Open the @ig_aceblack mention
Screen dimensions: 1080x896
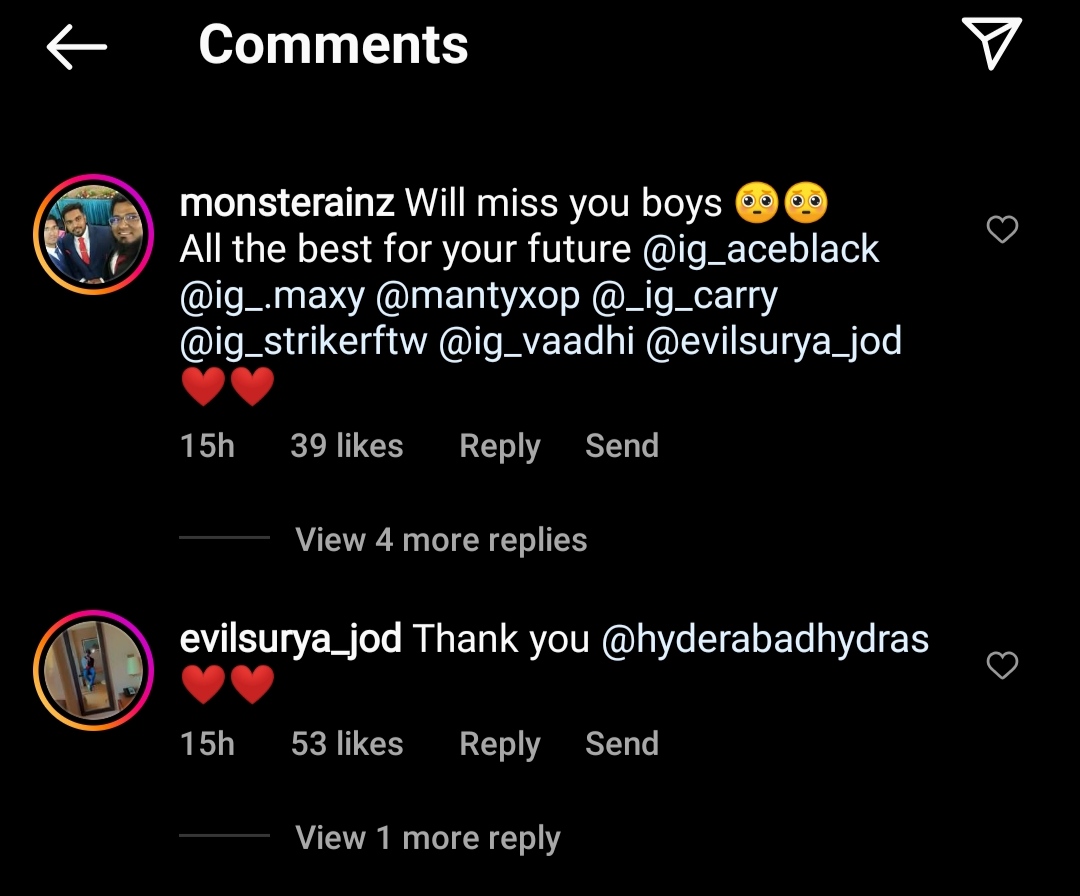pyautogui.click(x=761, y=249)
